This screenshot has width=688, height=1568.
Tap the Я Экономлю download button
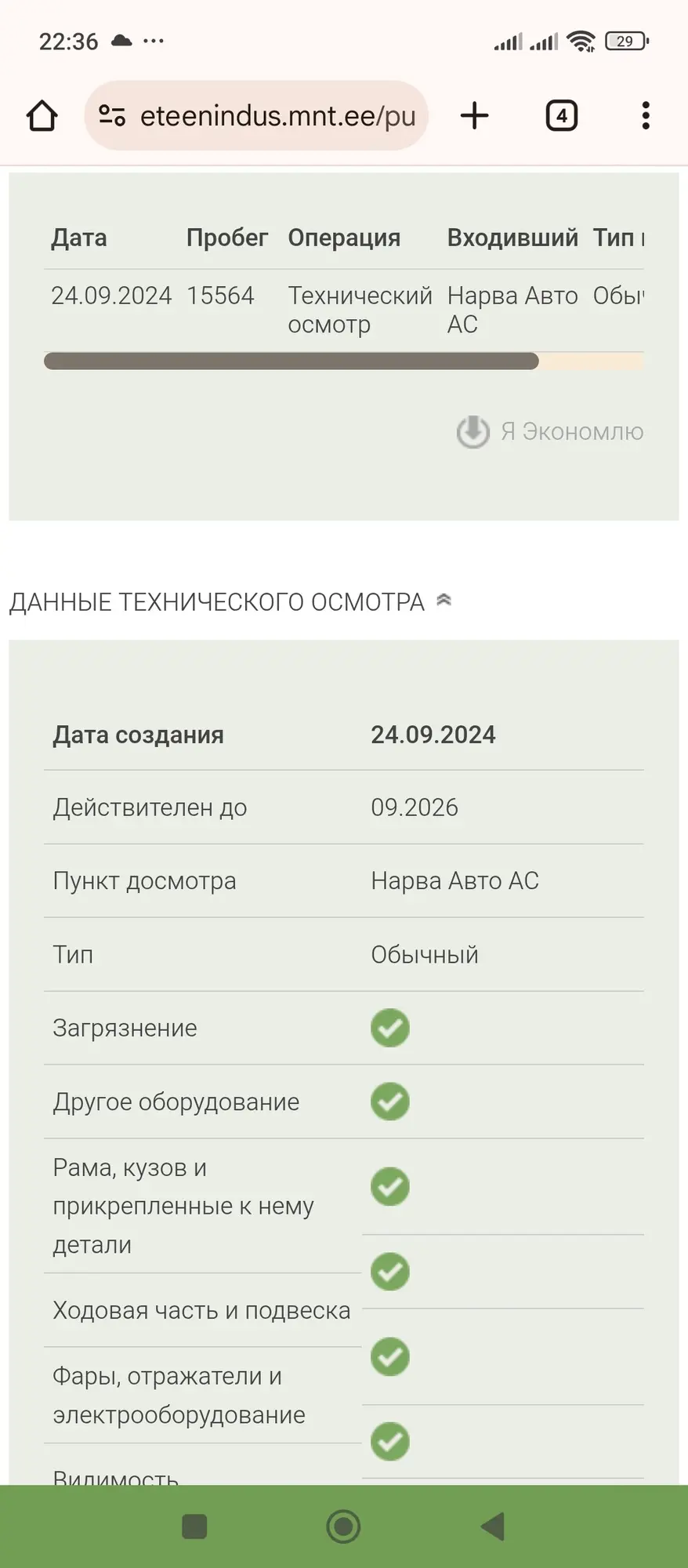[x=550, y=431]
